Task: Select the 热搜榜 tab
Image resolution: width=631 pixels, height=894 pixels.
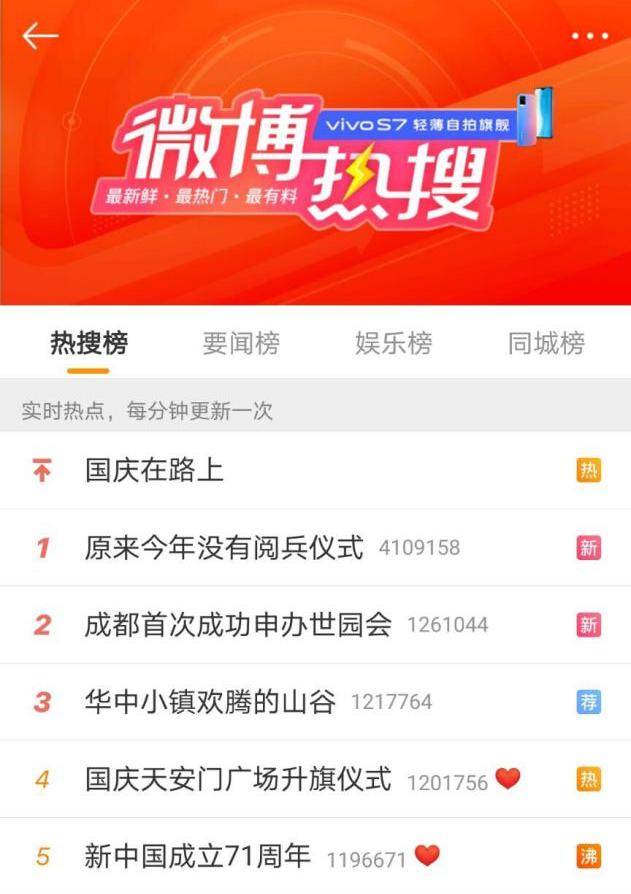Action: (x=89, y=344)
